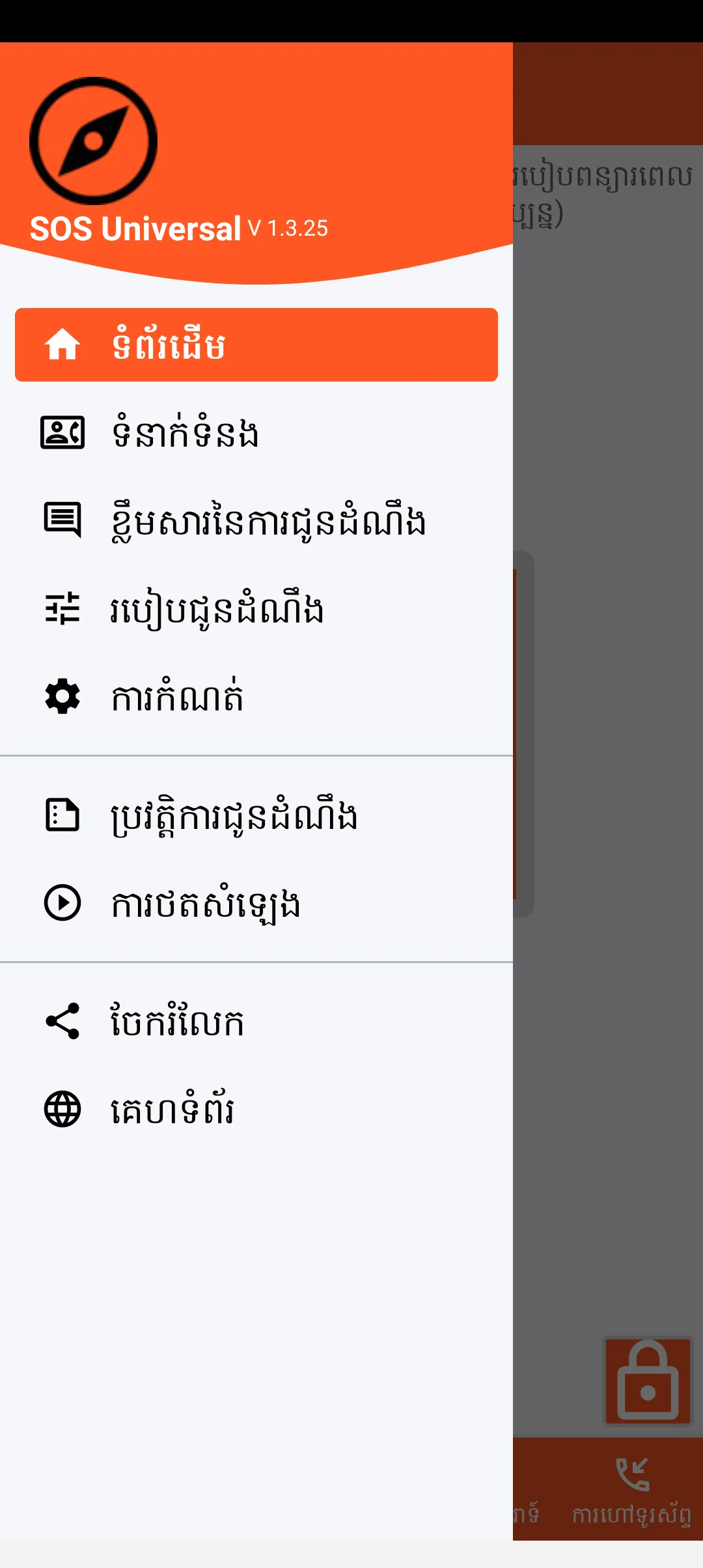Tap the dimmed lock button
Image resolution: width=703 pixels, height=1568 pixels.
point(647,1380)
